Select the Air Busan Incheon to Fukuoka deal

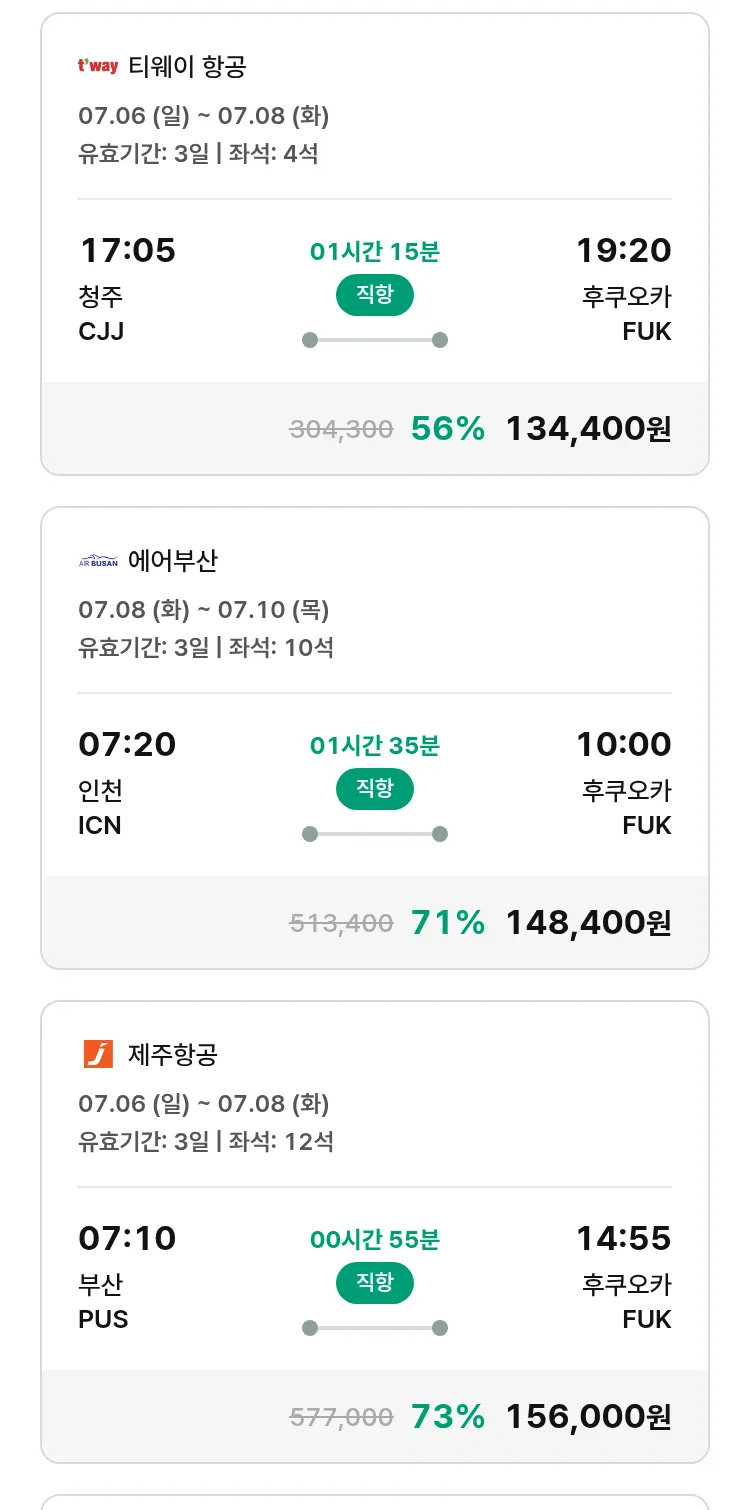(375, 738)
